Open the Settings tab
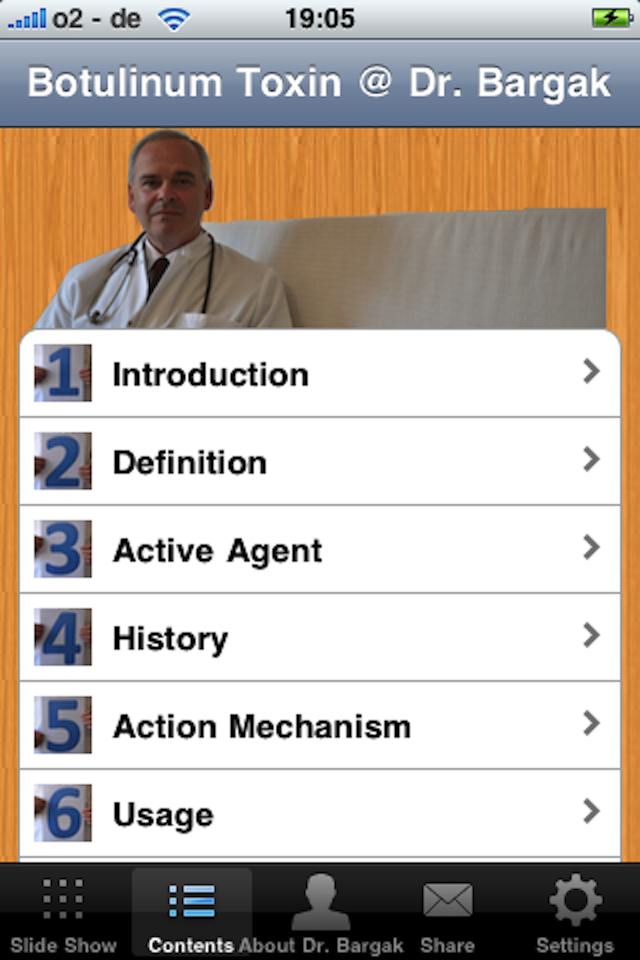Screen dimensions: 640x960 point(575,914)
